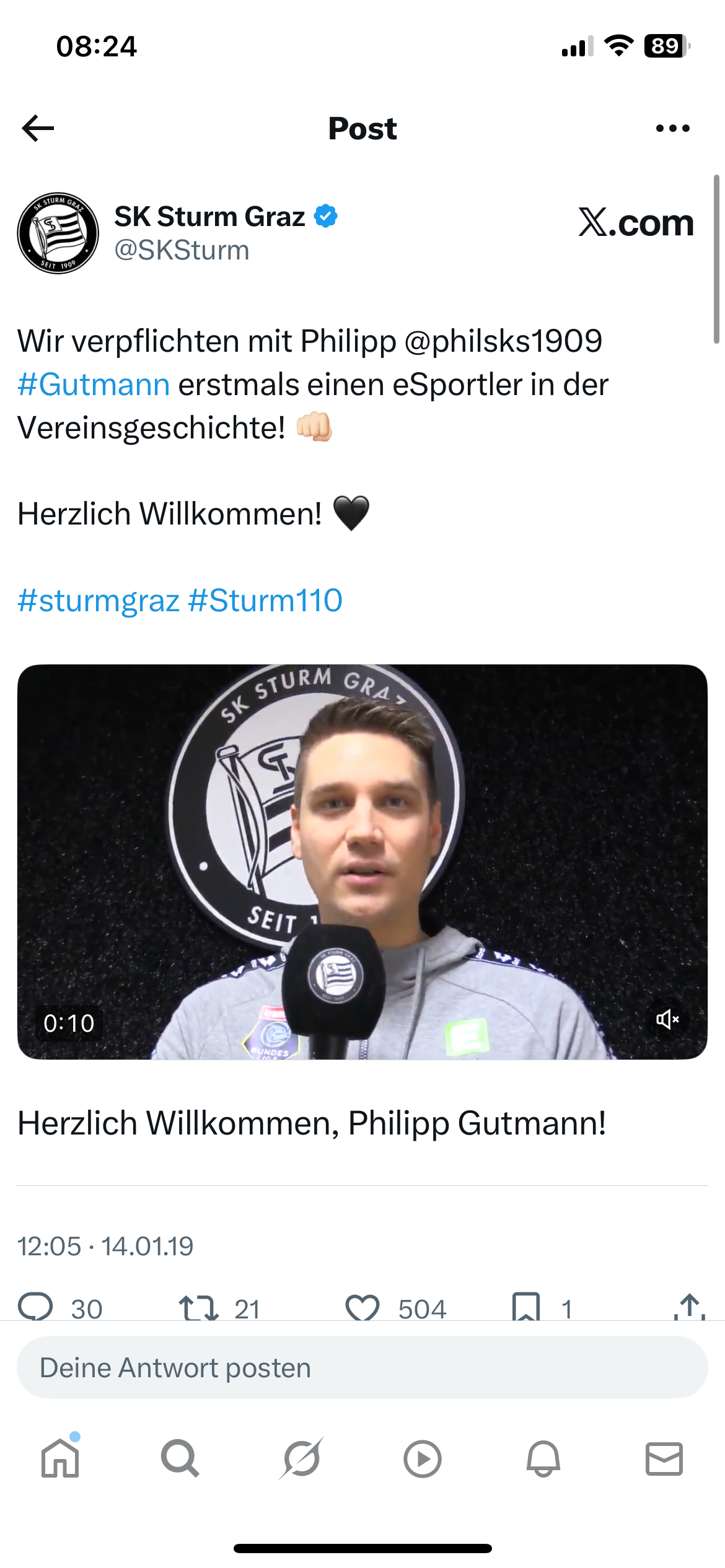
Task: Play the Philipp Gutmann video
Action: point(362,862)
